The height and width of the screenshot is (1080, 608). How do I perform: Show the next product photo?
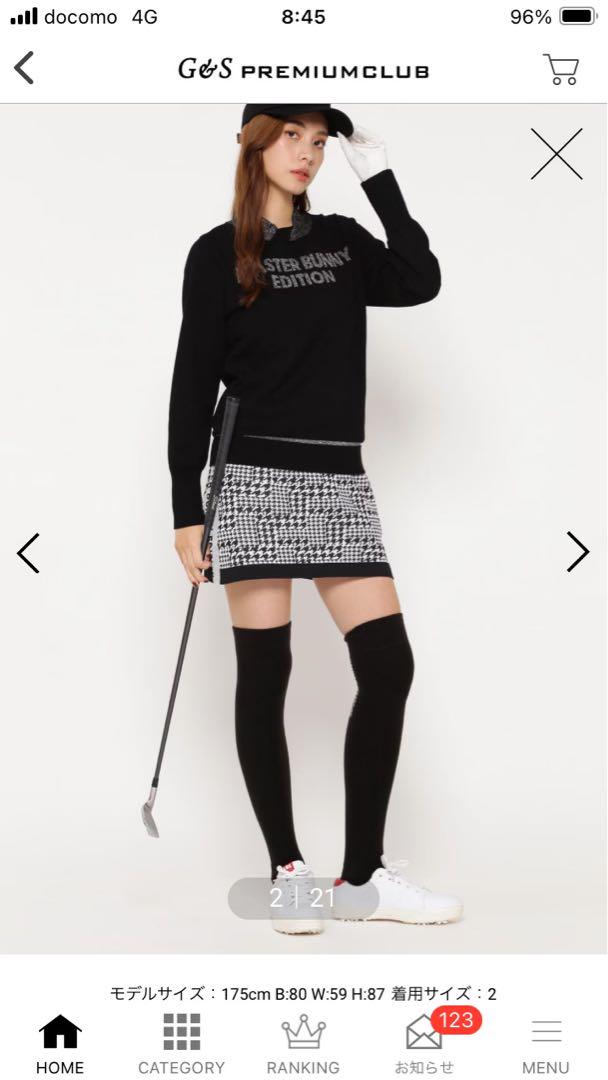[x=578, y=551]
